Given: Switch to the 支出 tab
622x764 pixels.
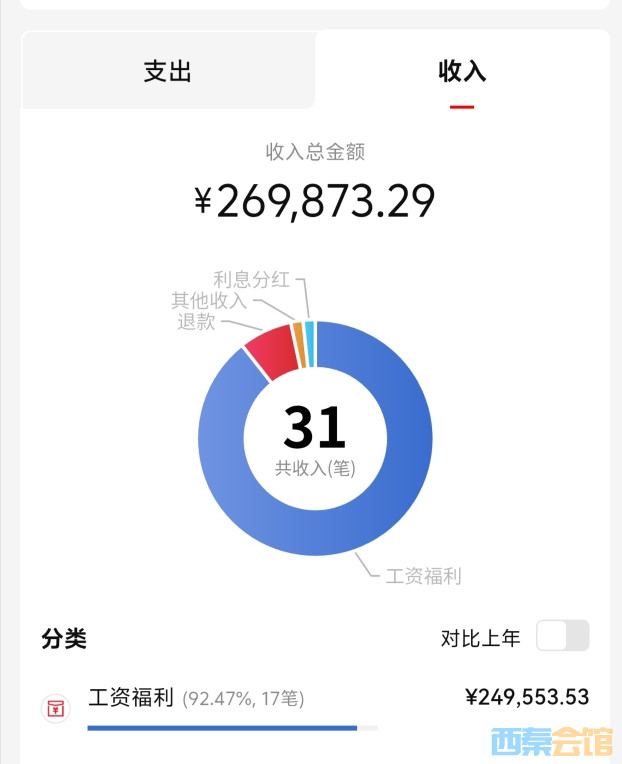Looking at the screenshot, I should pos(167,71).
